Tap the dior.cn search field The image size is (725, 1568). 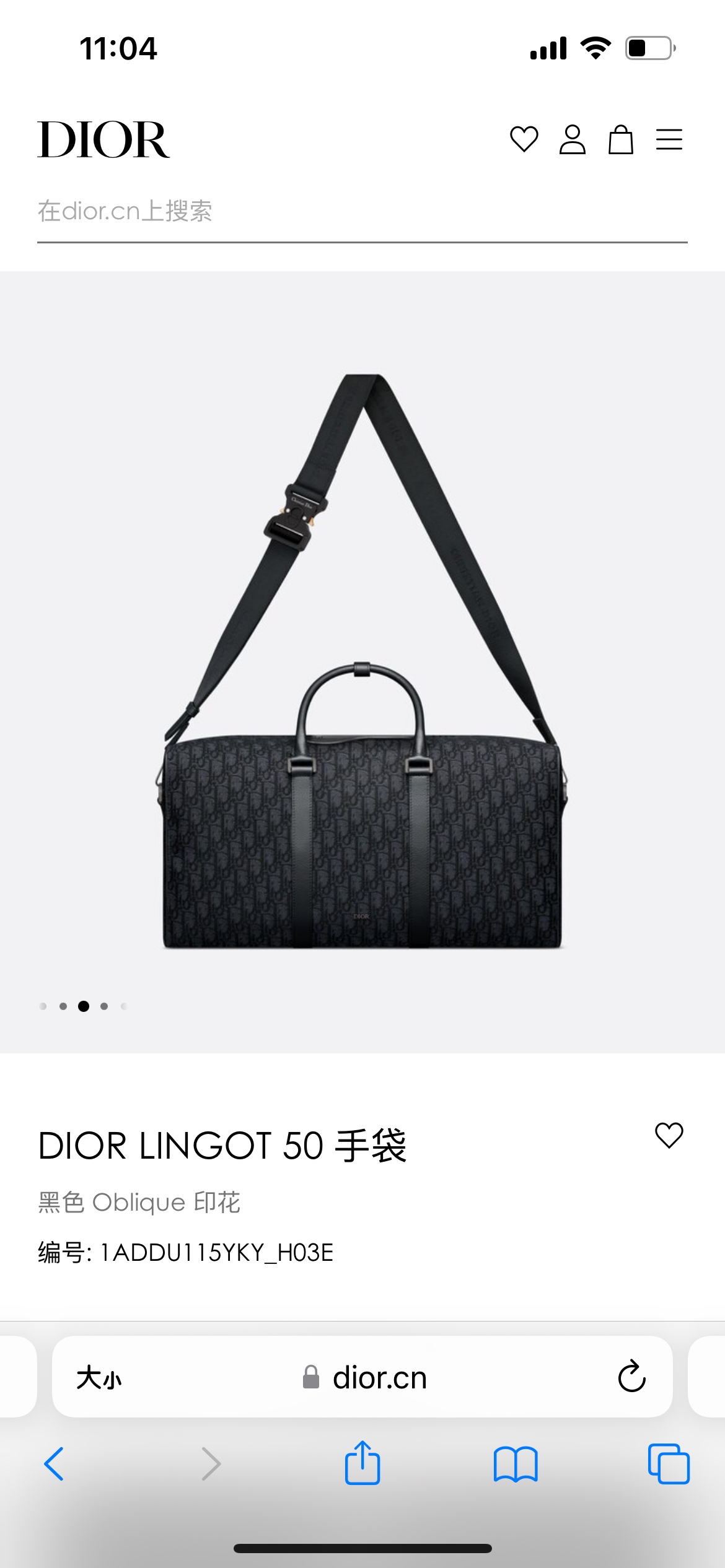[x=362, y=212]
